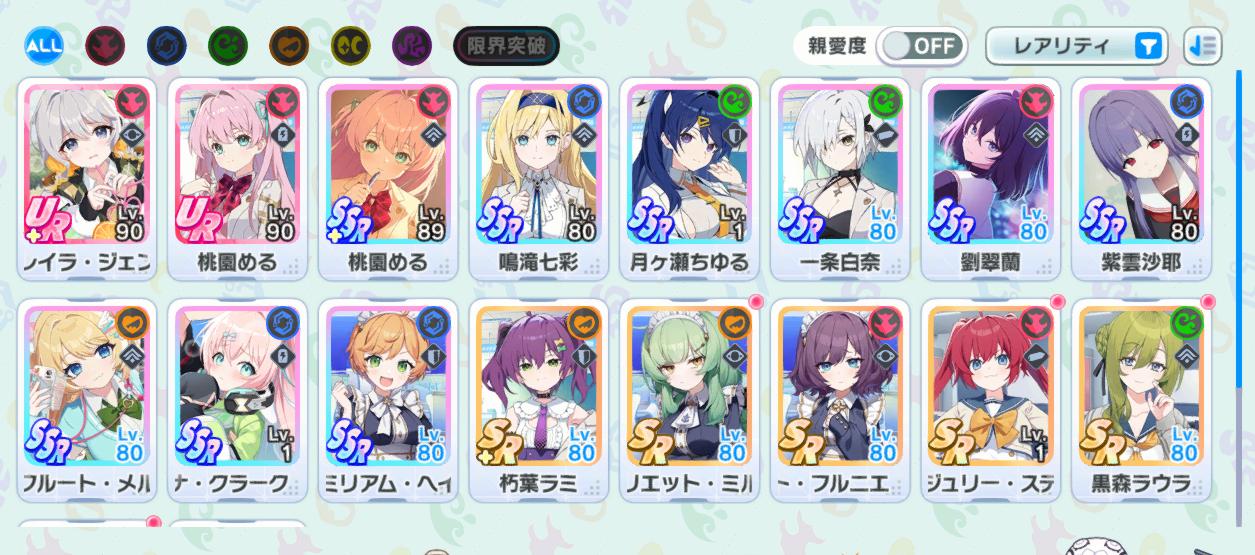1255x555 pixels.
Task: Tap the 限界突破 button
Action: (x=506, y=45)
